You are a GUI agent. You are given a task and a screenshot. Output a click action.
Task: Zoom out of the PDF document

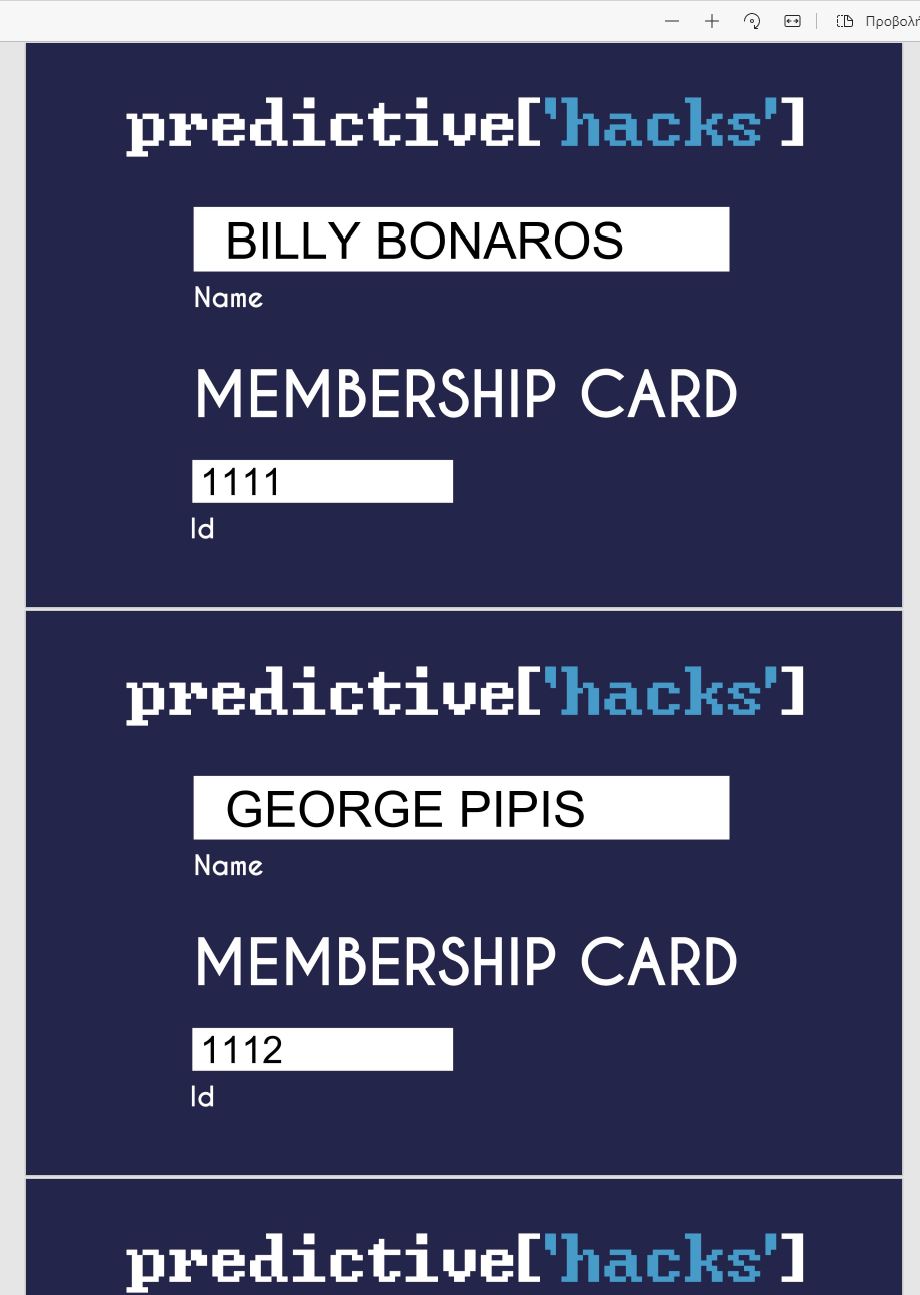click(672, 21)
